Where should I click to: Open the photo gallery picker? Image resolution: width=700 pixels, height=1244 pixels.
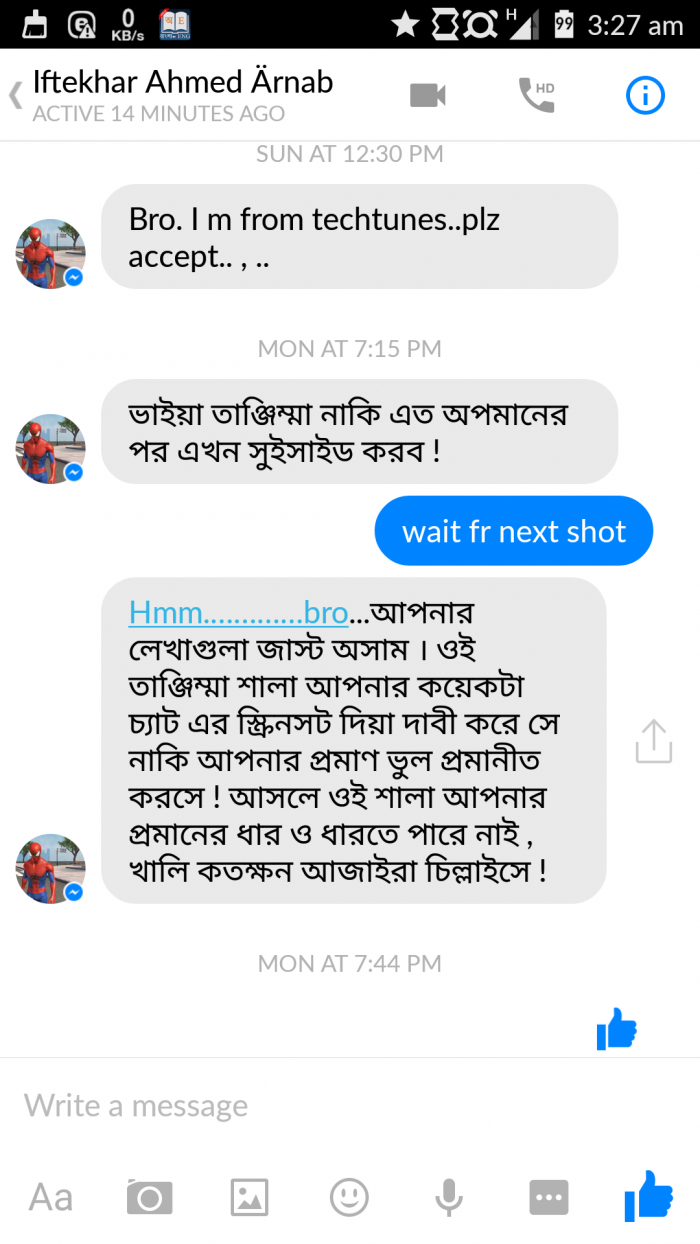pos(249,1197)
